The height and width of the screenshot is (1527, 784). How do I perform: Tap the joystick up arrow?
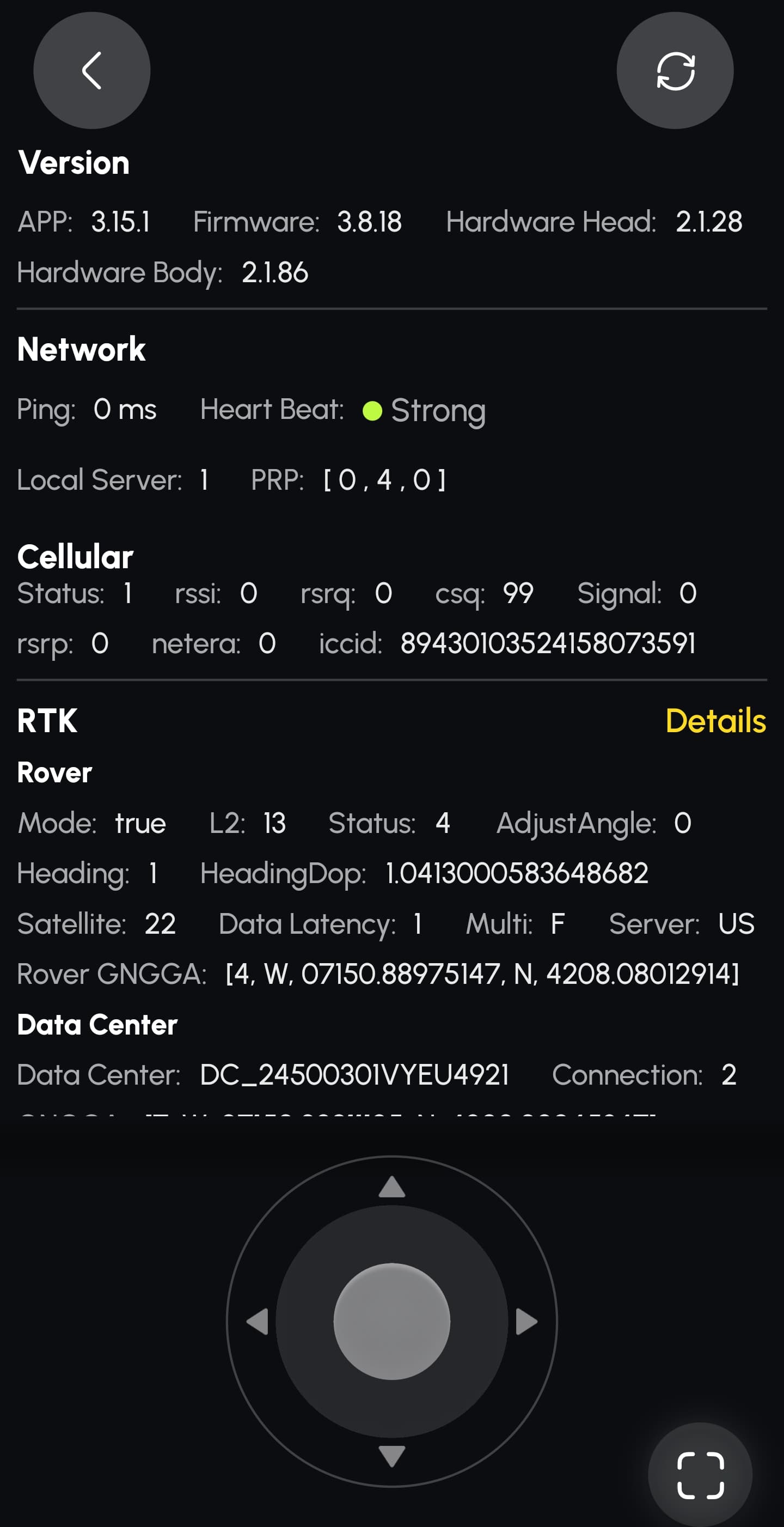pyautogui.click(x=391, y=1187)
